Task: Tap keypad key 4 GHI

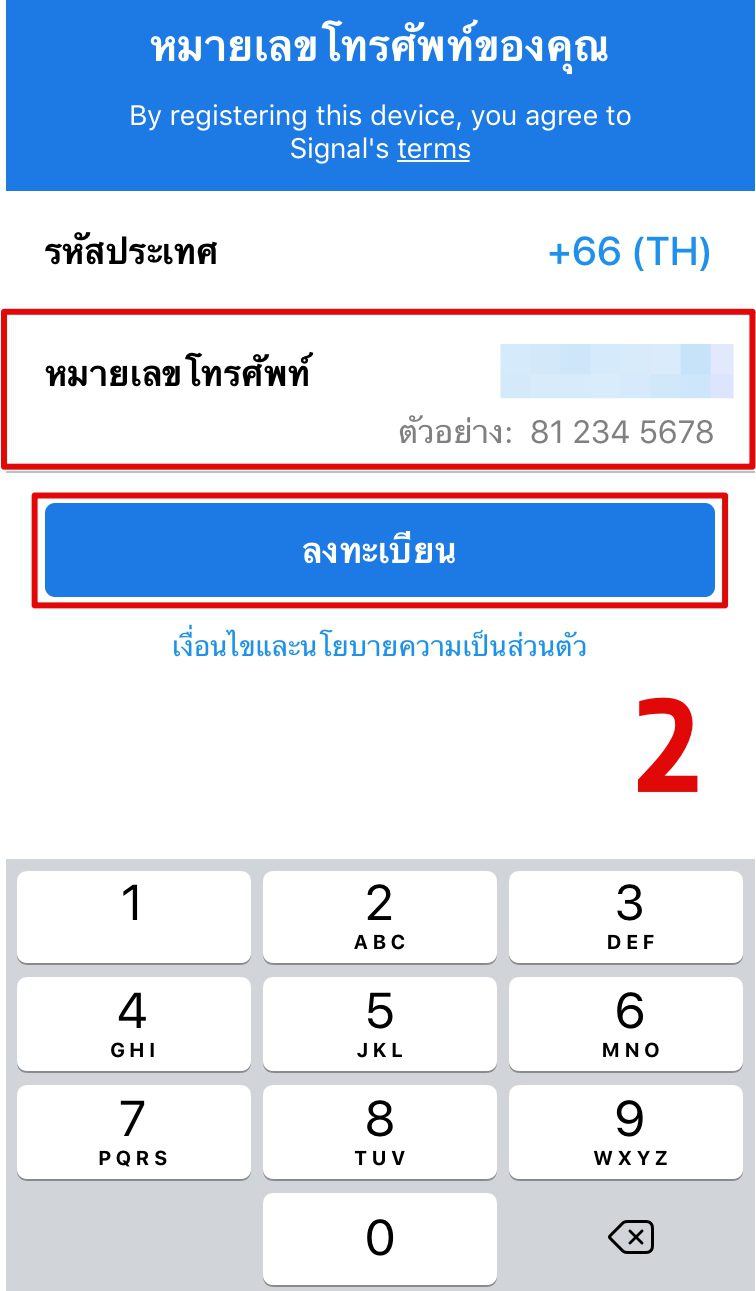Action: coord(133,1023)
